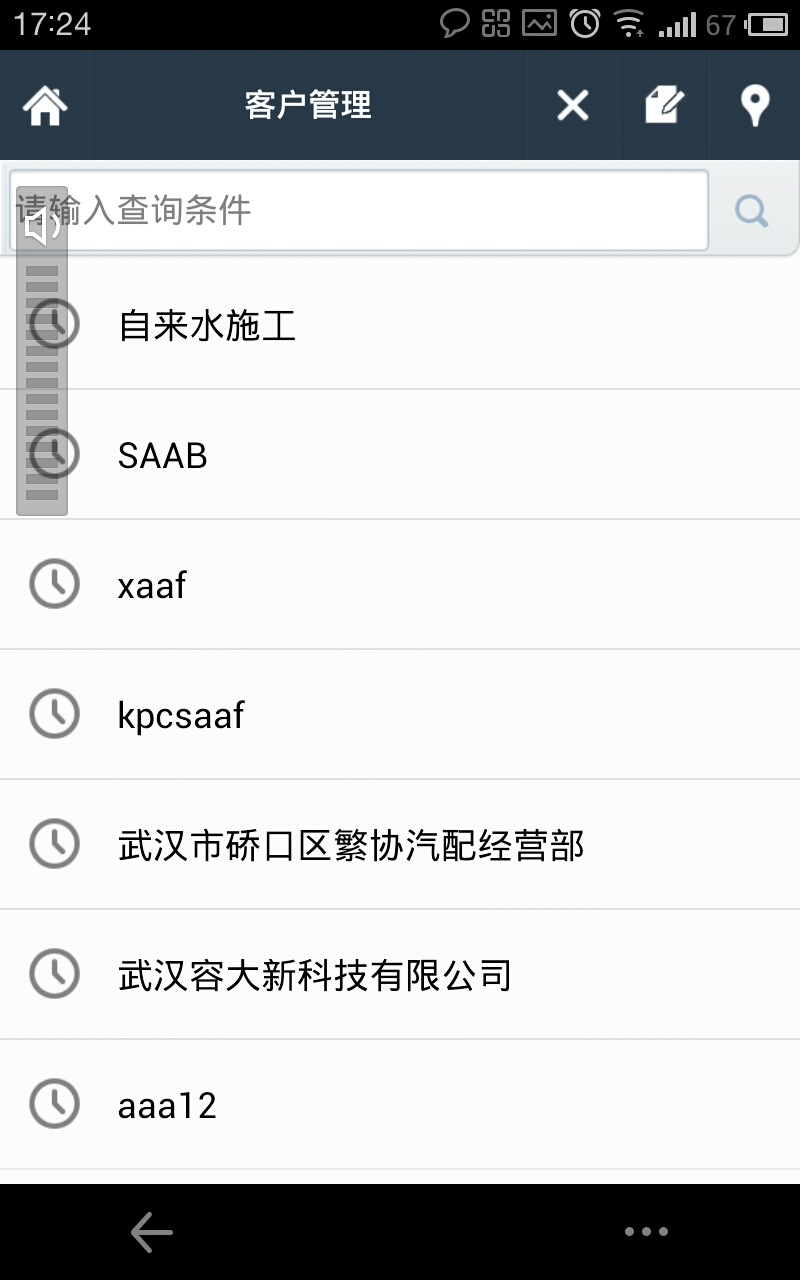Open customer SAAB
The width and height of the screenshot is (800, 1280).
click(x=400, y=455)
